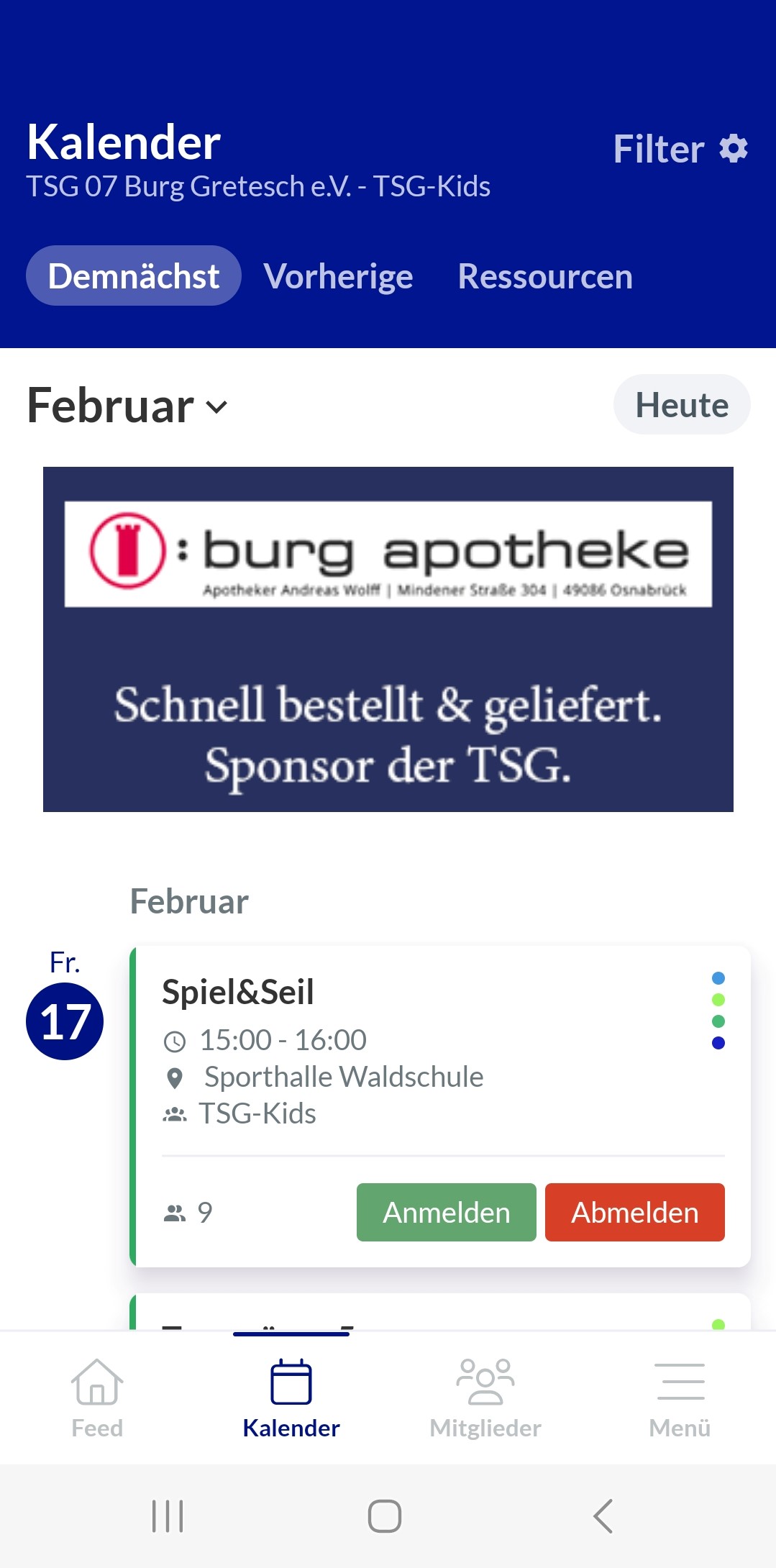Switch to the Vorherige tab
Image resolution: width=776 pixels, height=1568 pixels.
[x=338, y=276]
